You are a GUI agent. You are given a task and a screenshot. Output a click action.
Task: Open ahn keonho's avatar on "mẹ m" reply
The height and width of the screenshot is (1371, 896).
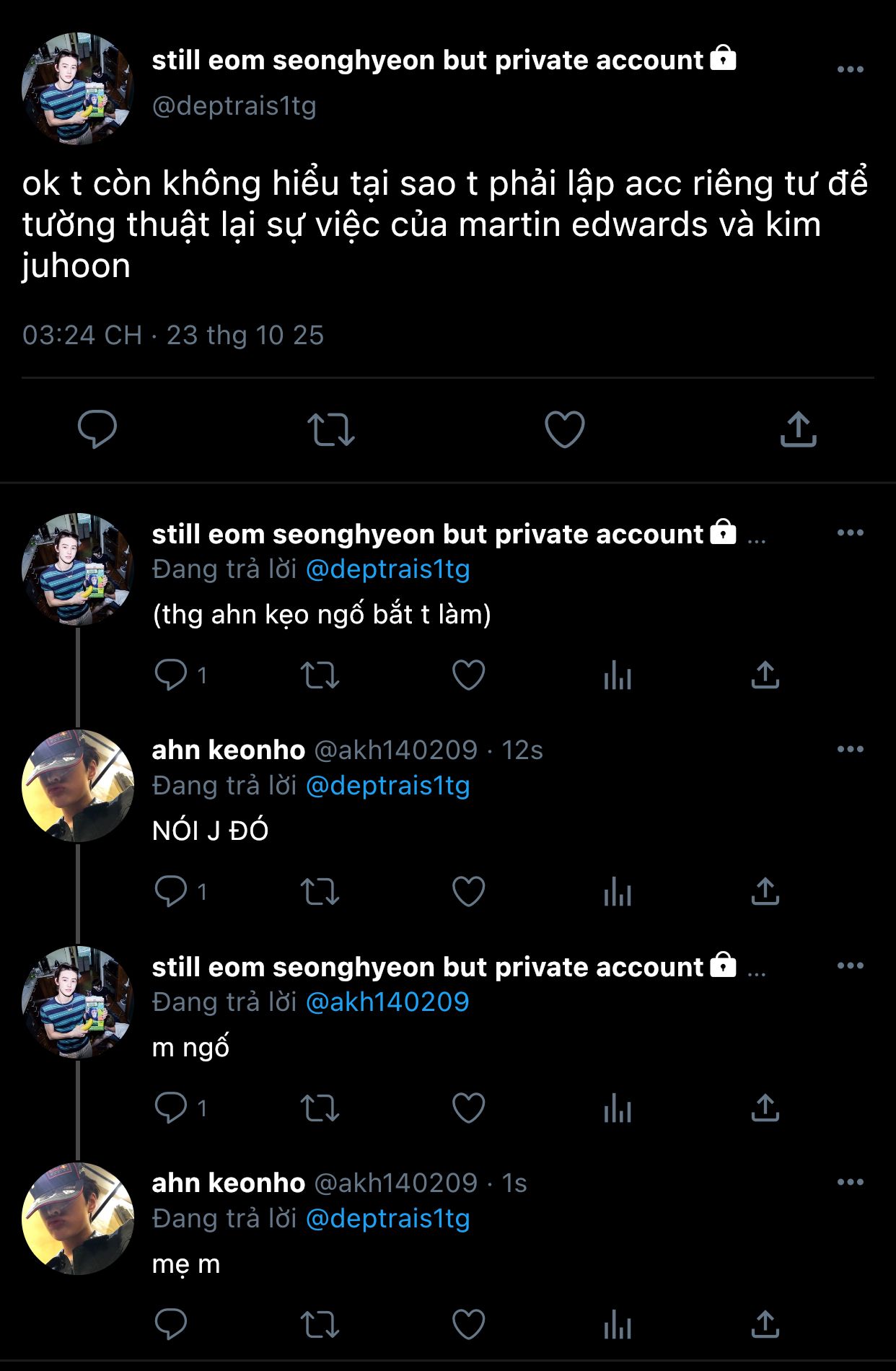(78, 1218)
